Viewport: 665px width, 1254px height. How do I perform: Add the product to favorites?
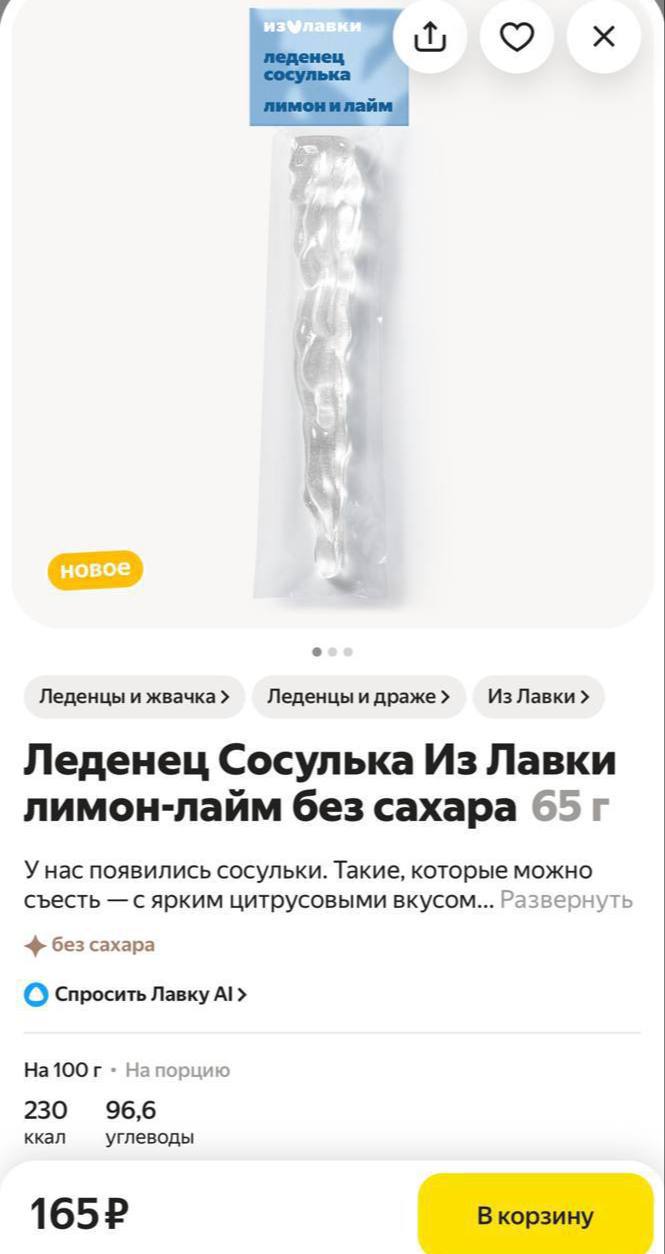(x=516, y=38)
